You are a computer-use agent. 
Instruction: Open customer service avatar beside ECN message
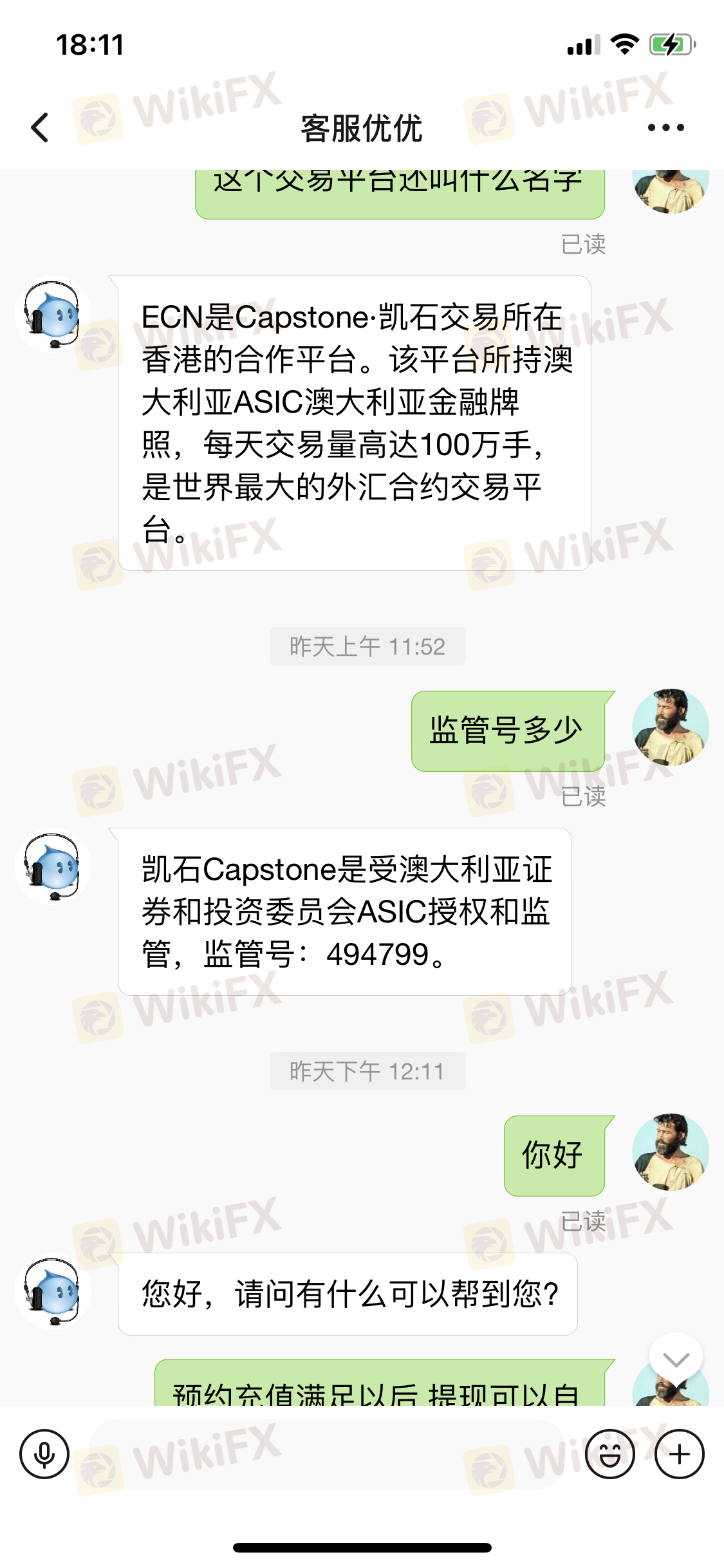point(53,314)
